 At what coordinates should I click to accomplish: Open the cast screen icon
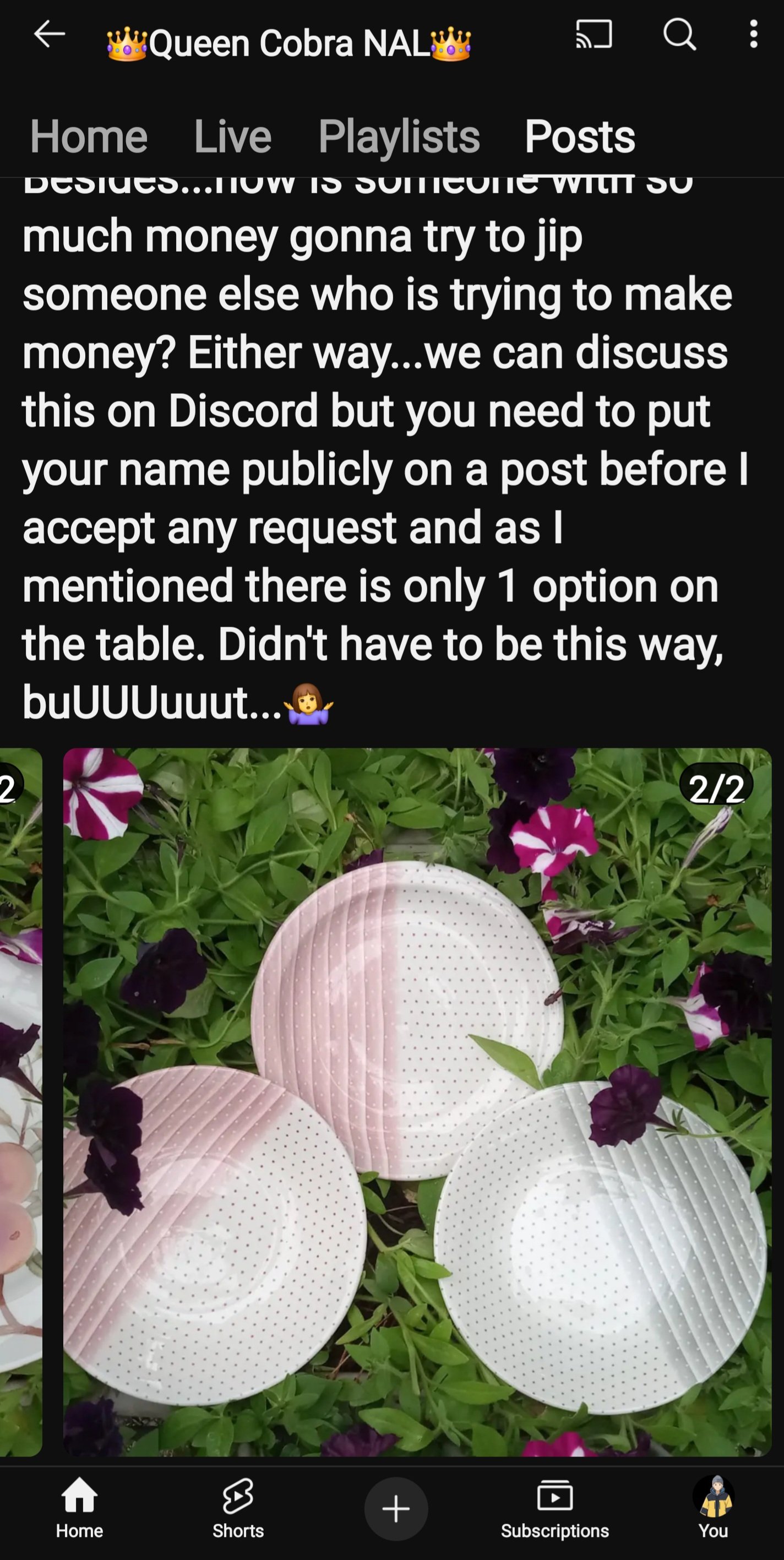click(594, 34)
